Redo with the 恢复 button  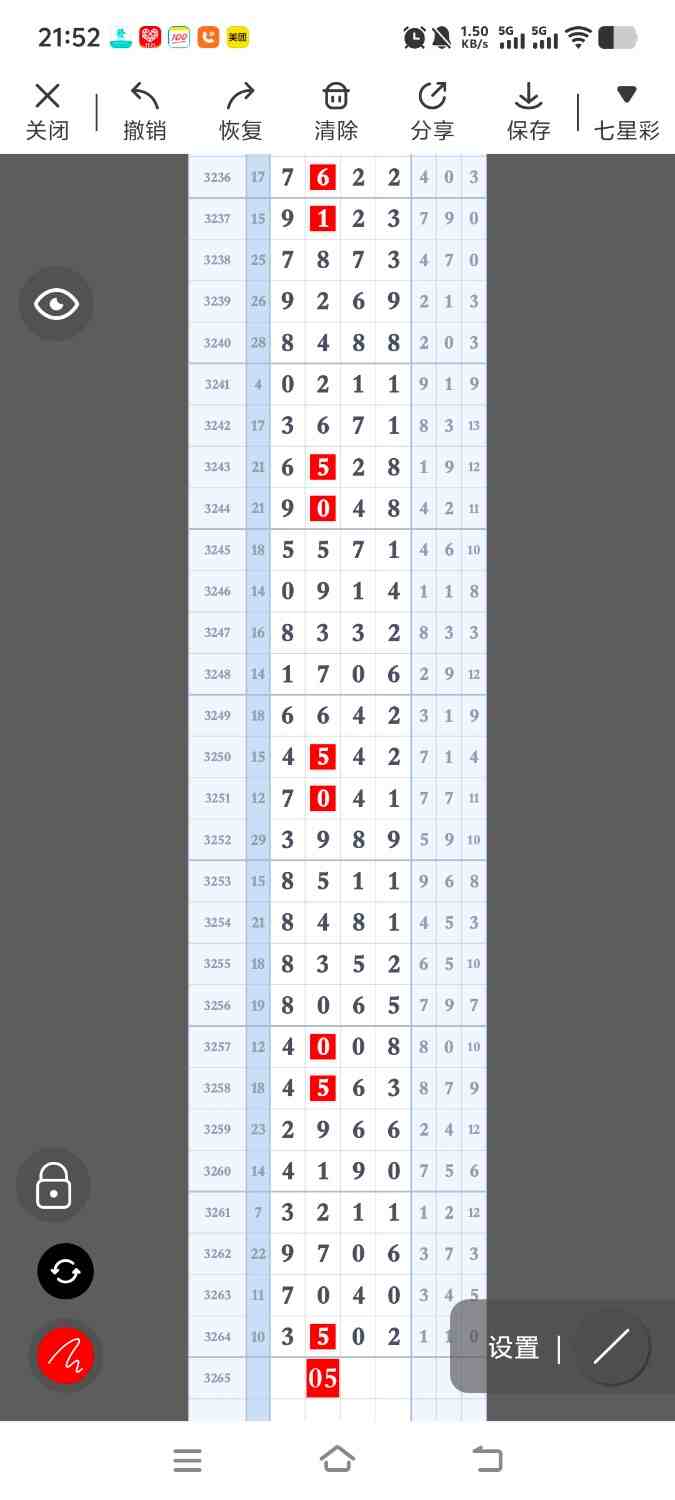(240, 111)
